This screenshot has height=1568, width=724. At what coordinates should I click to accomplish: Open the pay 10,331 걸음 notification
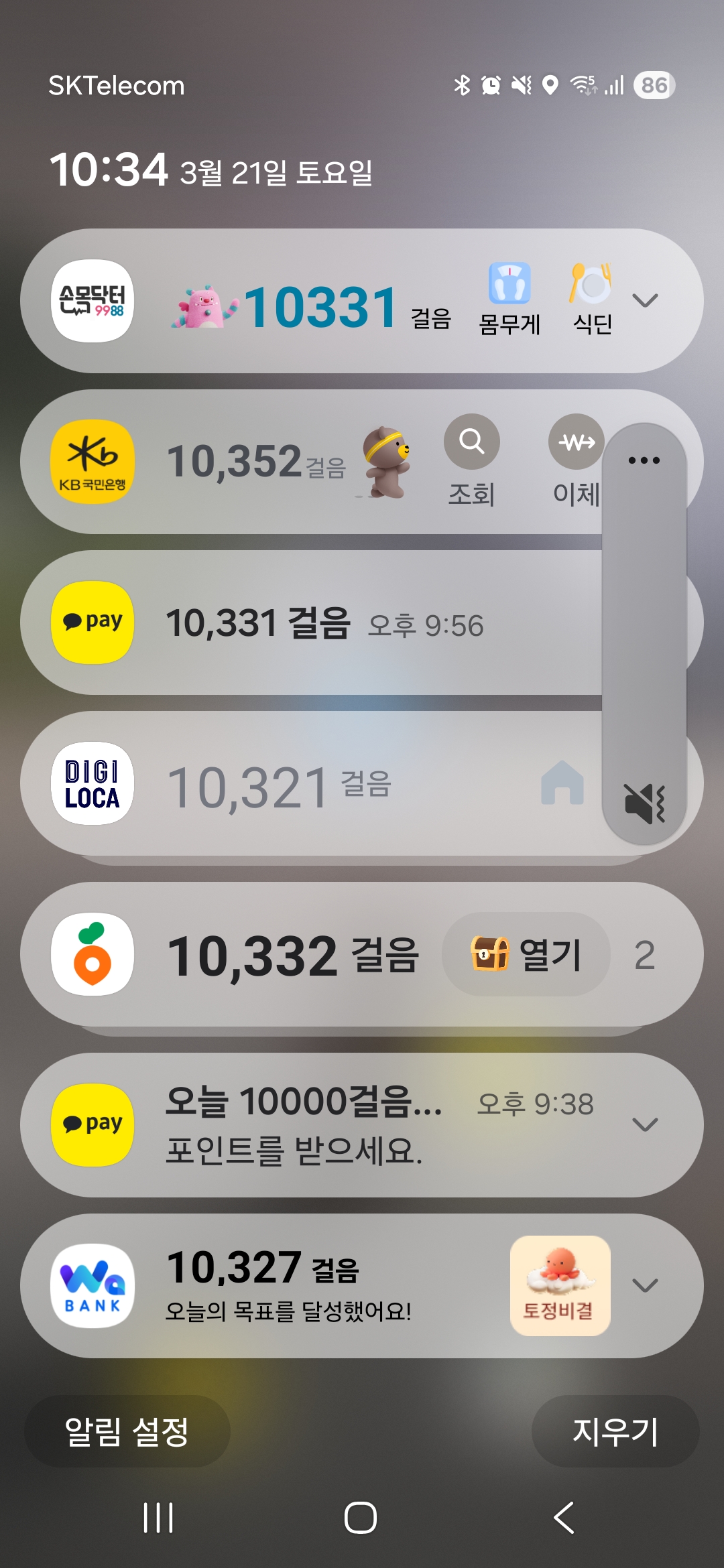tap(322, 623)
